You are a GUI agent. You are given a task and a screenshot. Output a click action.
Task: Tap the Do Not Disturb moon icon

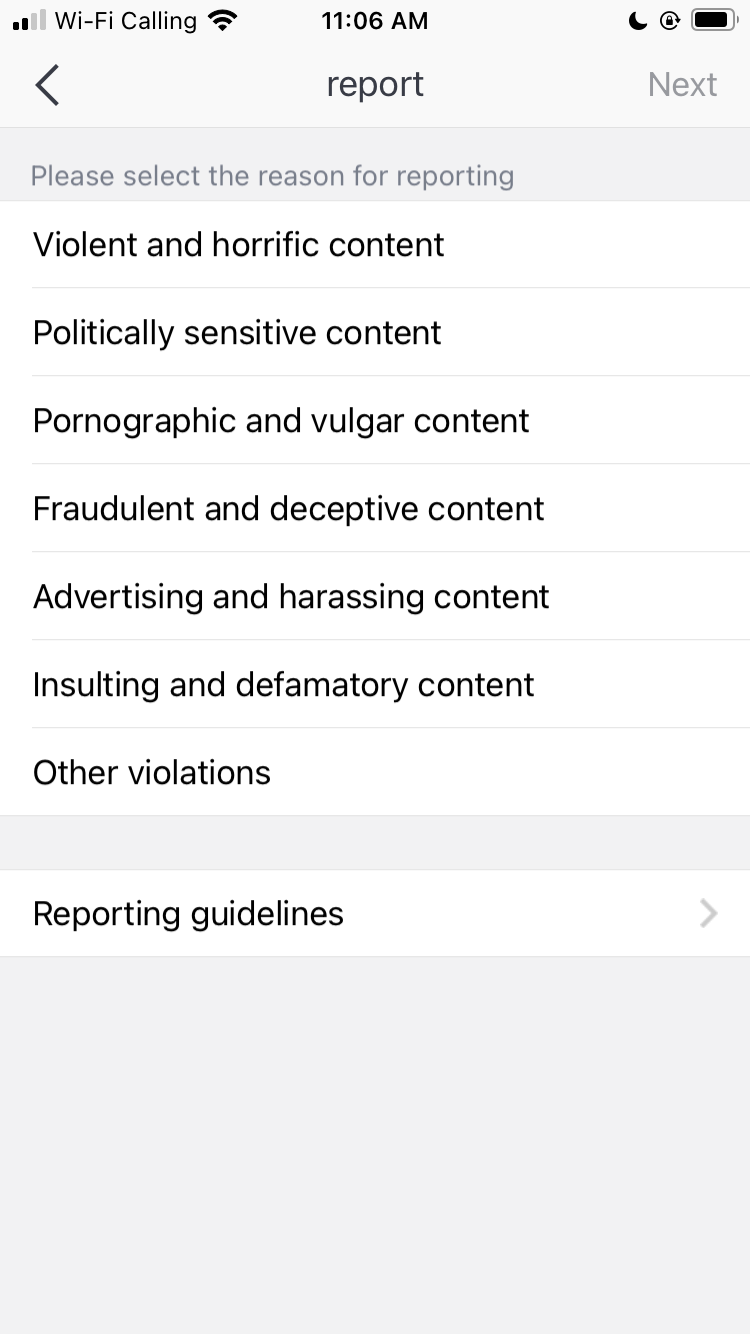638,20
